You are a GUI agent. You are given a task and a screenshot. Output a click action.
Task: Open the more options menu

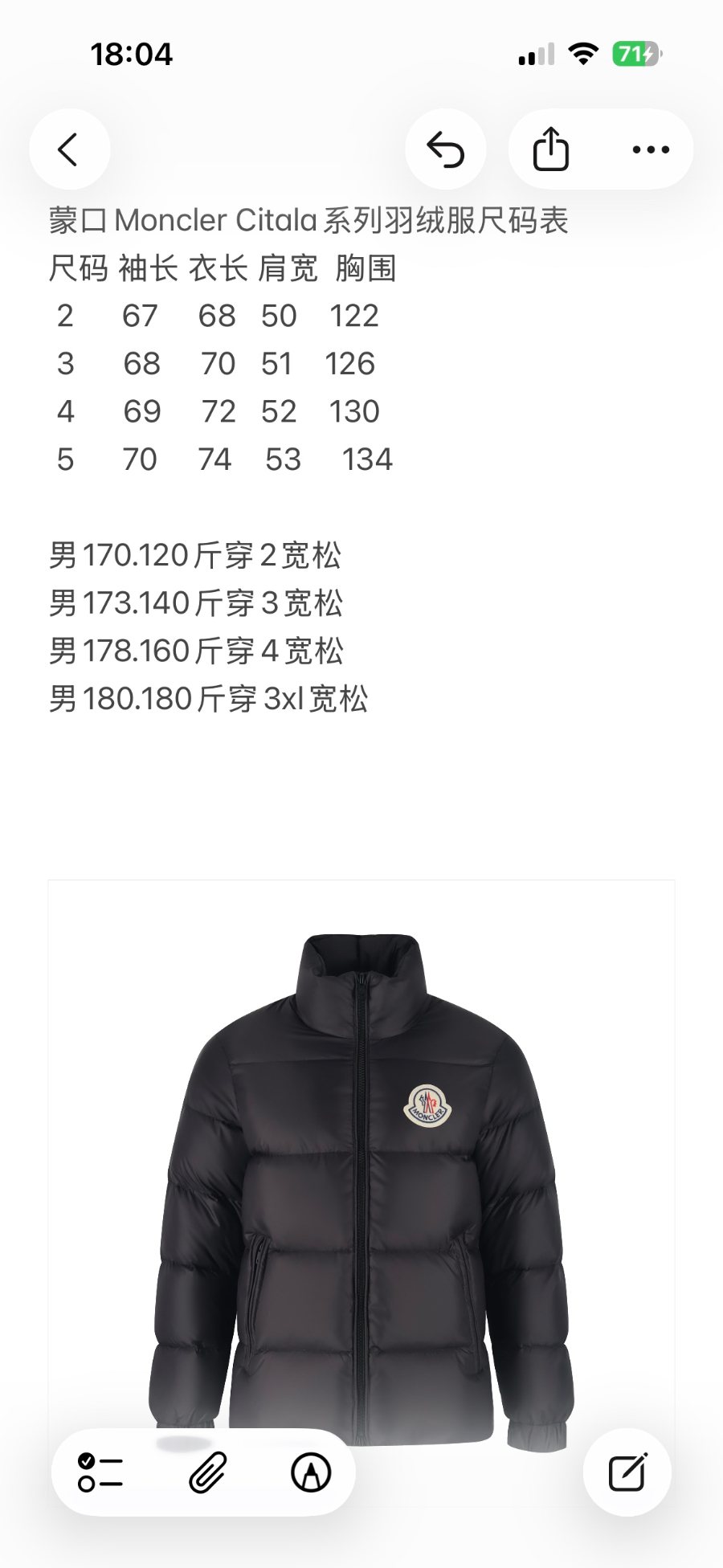651,149
